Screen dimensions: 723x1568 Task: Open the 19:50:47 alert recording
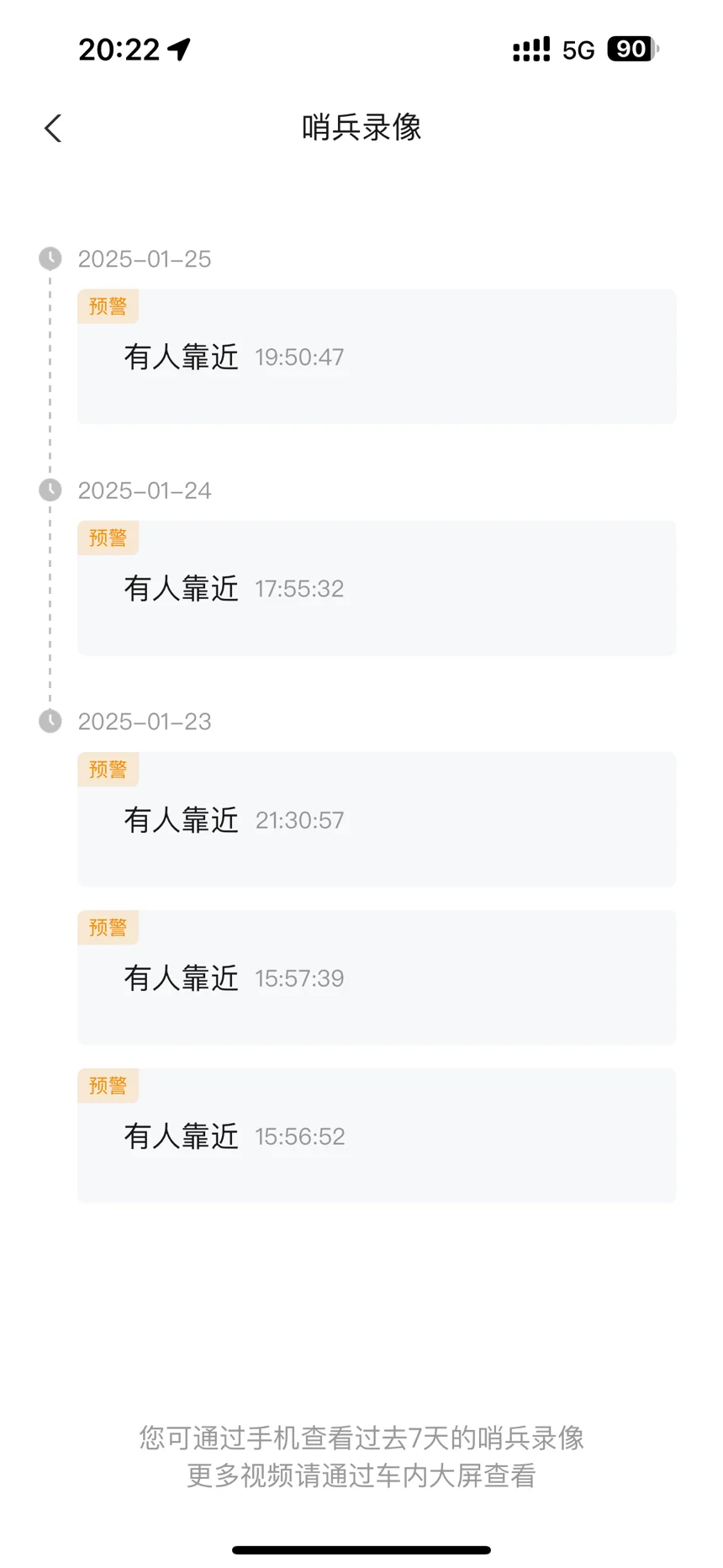coord(377,357)
